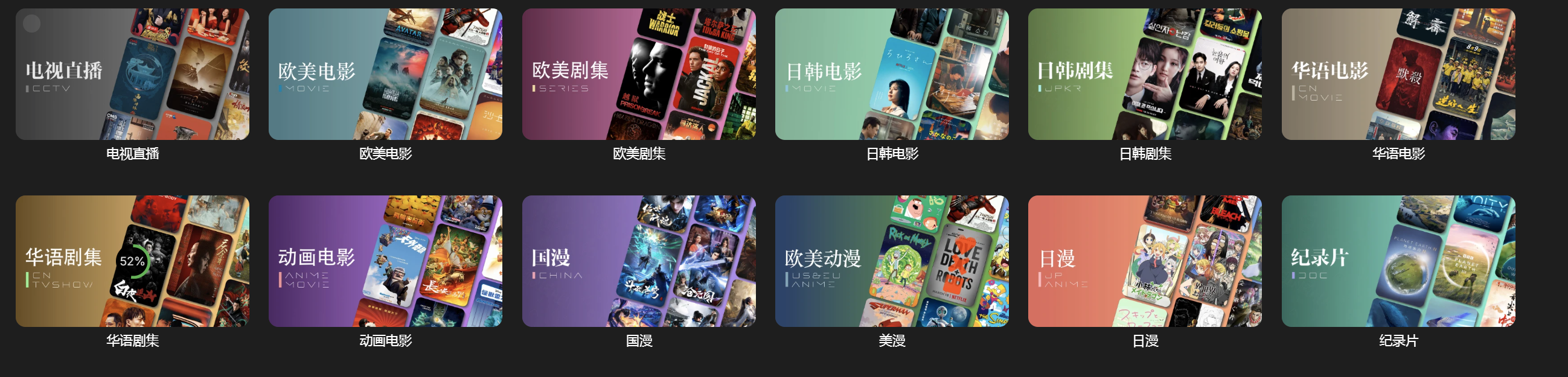
Task: Open the 日漫 anime tile
Action: [x=1144, y=261]
